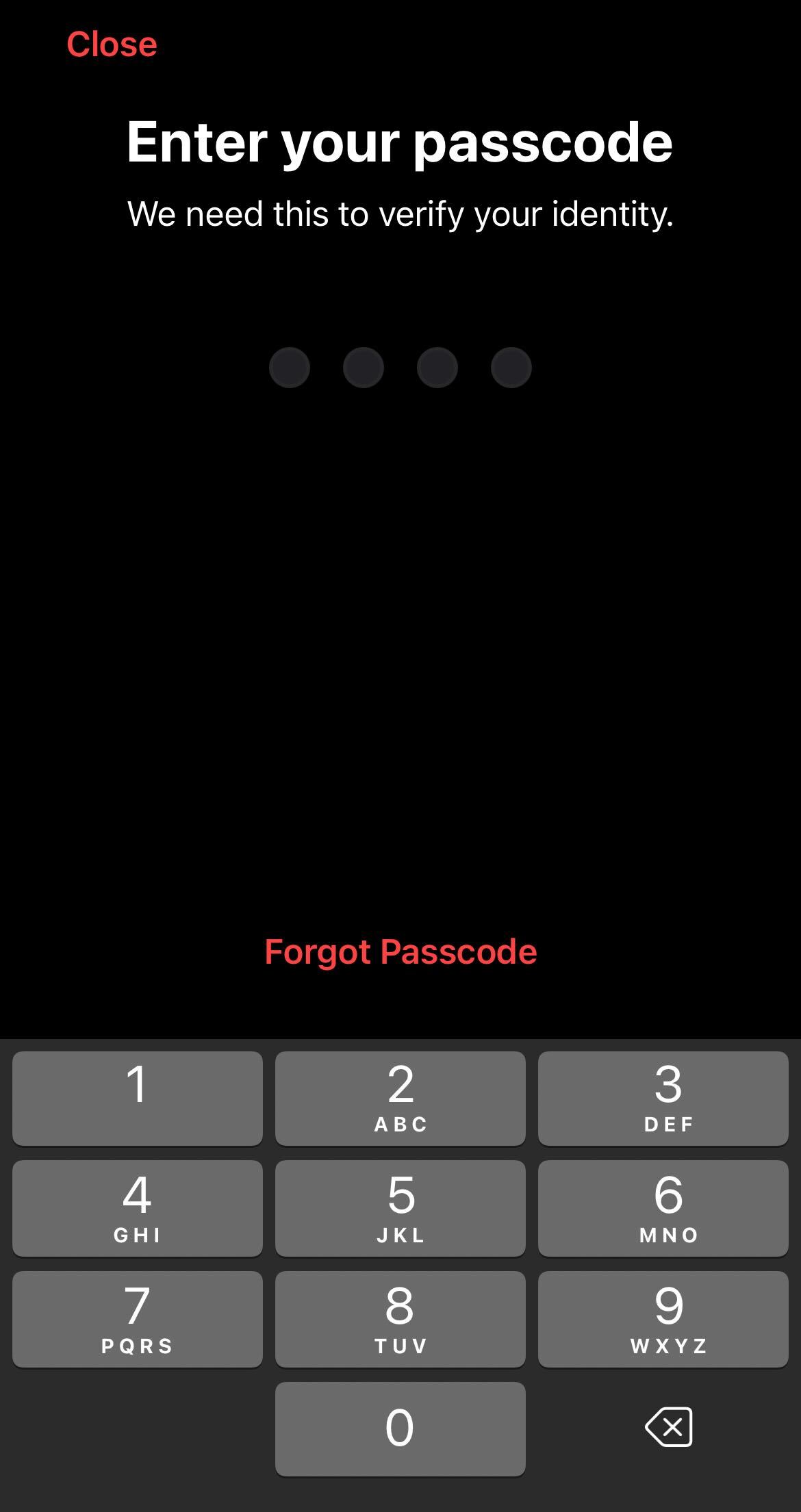
Task: Open the Forgot Passcode option
Action: coord(400,950)
